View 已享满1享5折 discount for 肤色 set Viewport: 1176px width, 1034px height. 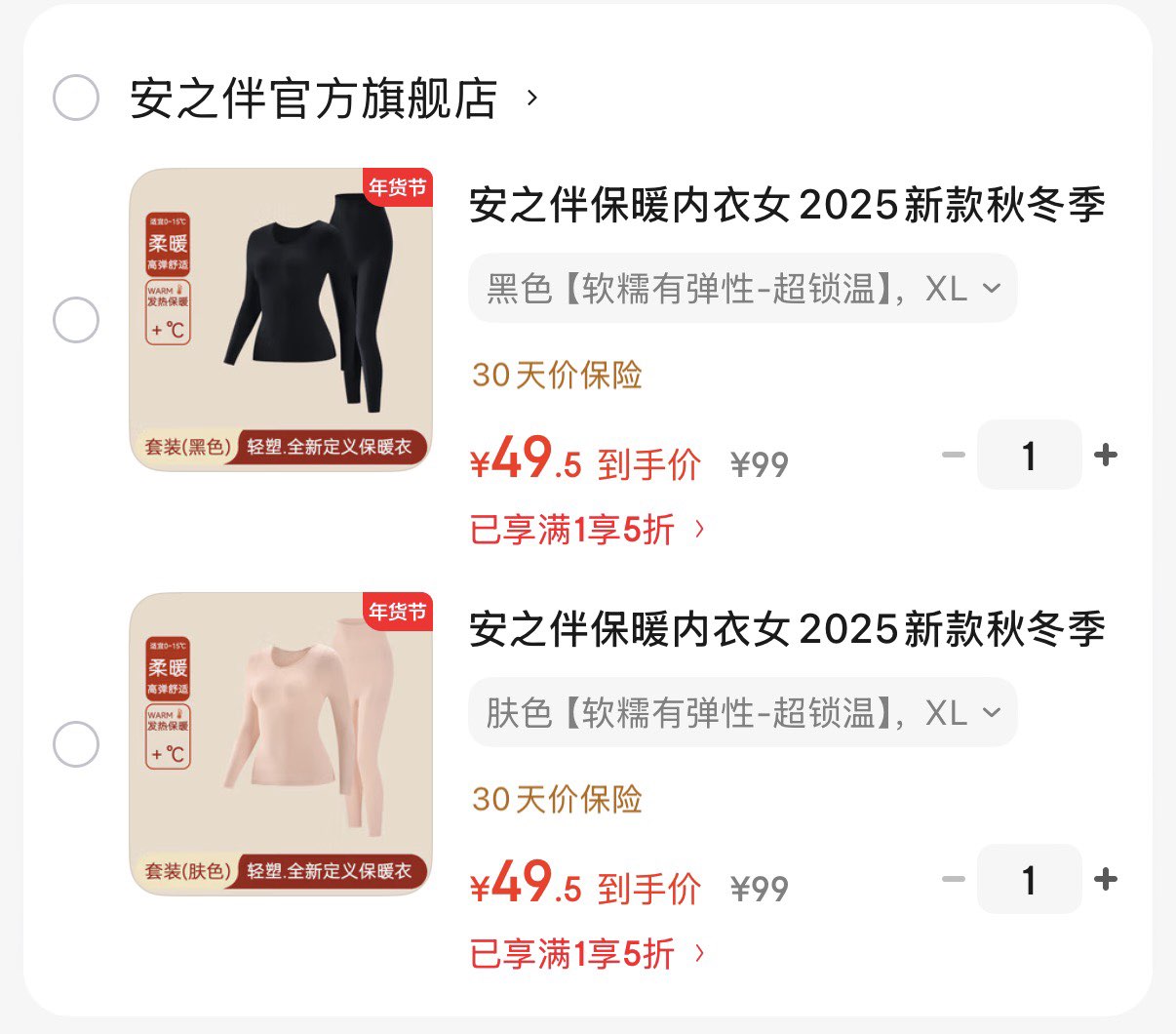click(585, 954)
